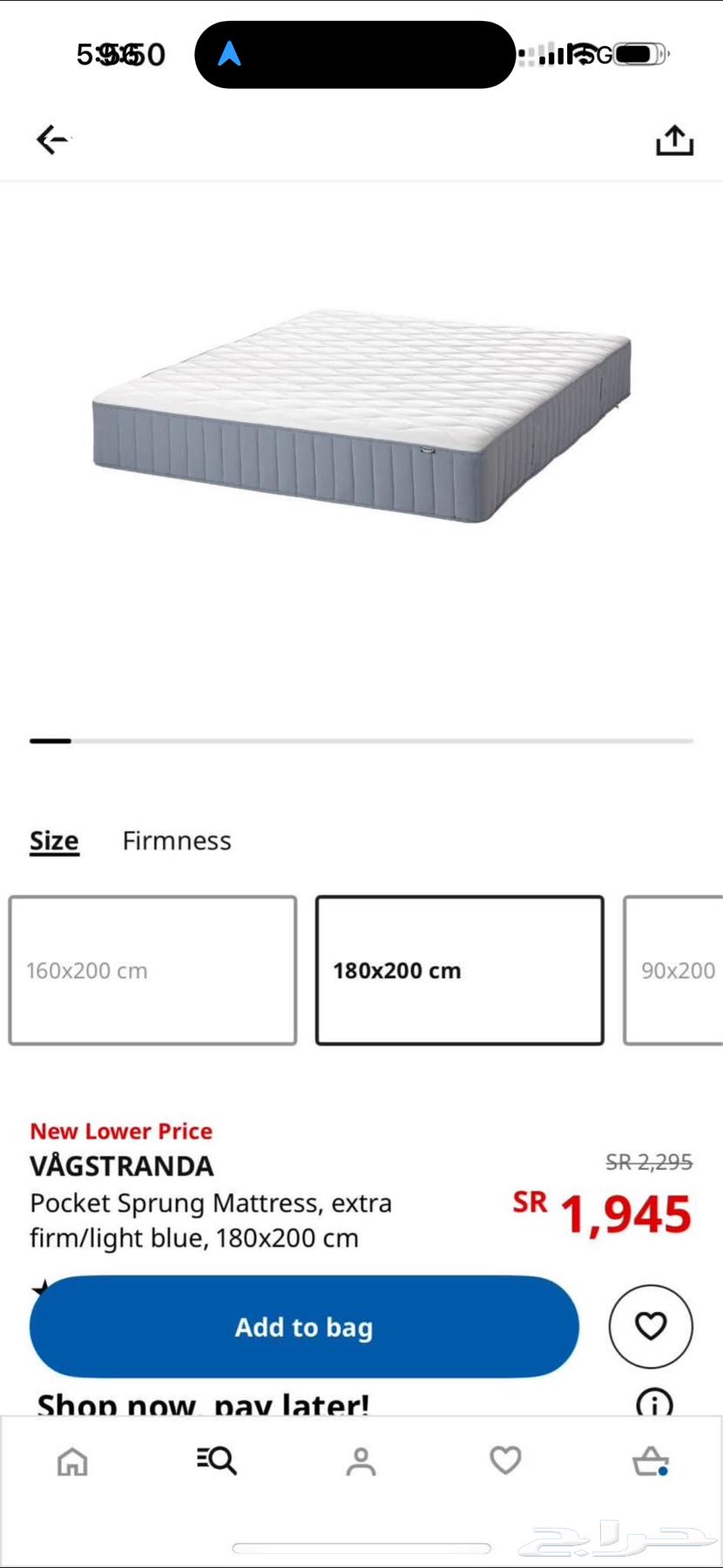This screenshot has width=723, height=1568.
Task: Select the 180x200 cm size option
Action: (x=459, y=970)
